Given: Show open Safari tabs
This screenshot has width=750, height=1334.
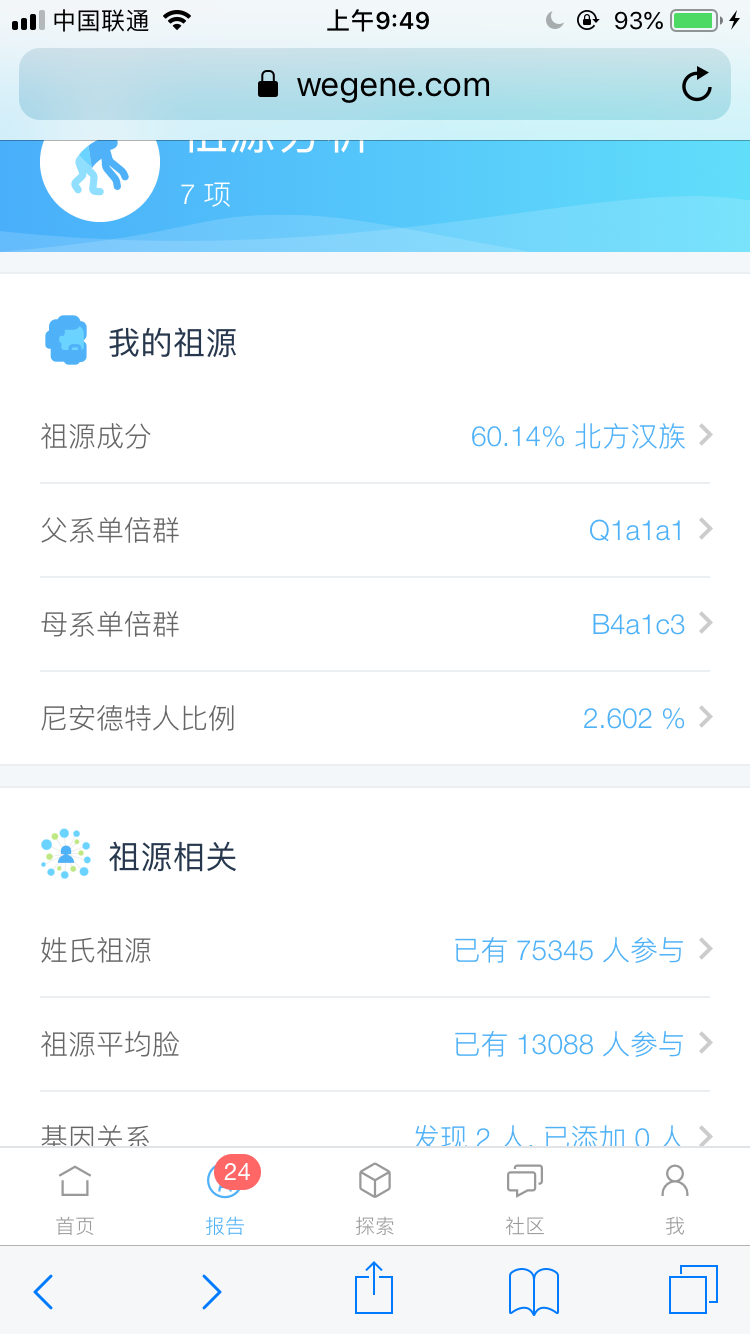Looking at the screenshot, I should click(x=693, y=1289).
